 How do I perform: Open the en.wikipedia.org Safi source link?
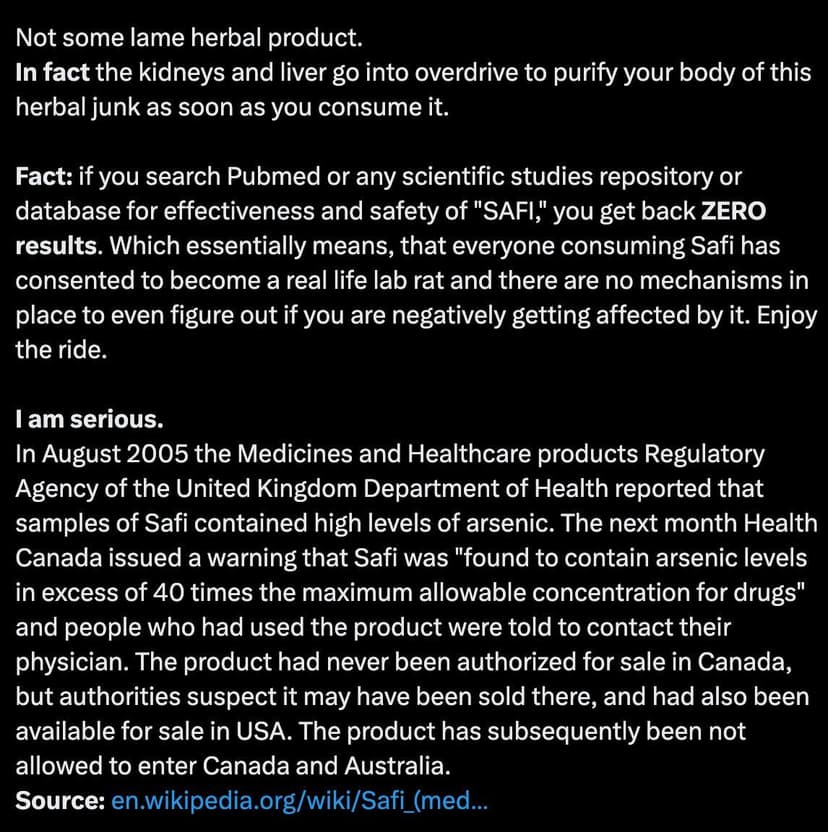click(299, 801)
